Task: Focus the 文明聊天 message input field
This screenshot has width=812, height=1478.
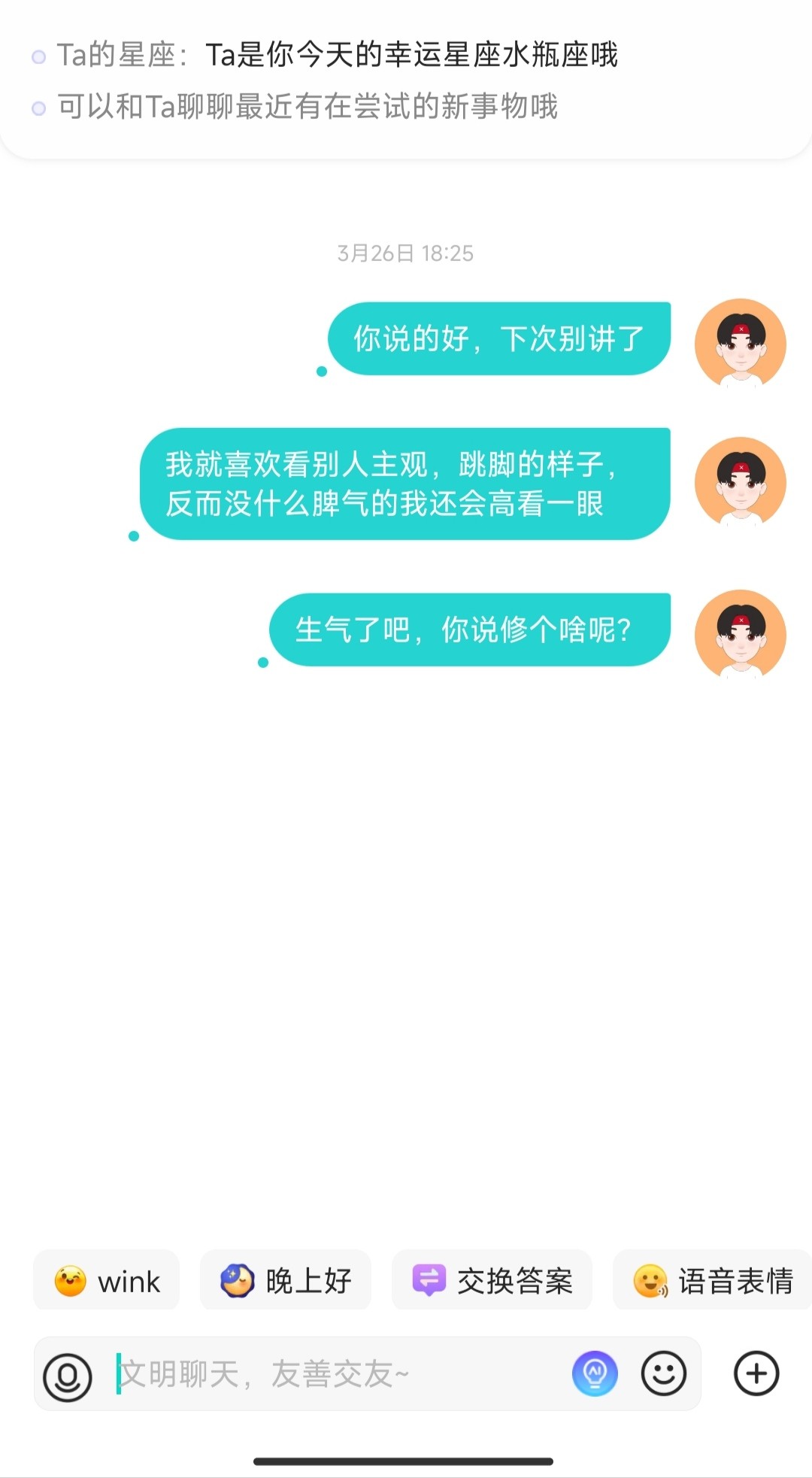Action: pyautogui.click(x=338, y=1374)
